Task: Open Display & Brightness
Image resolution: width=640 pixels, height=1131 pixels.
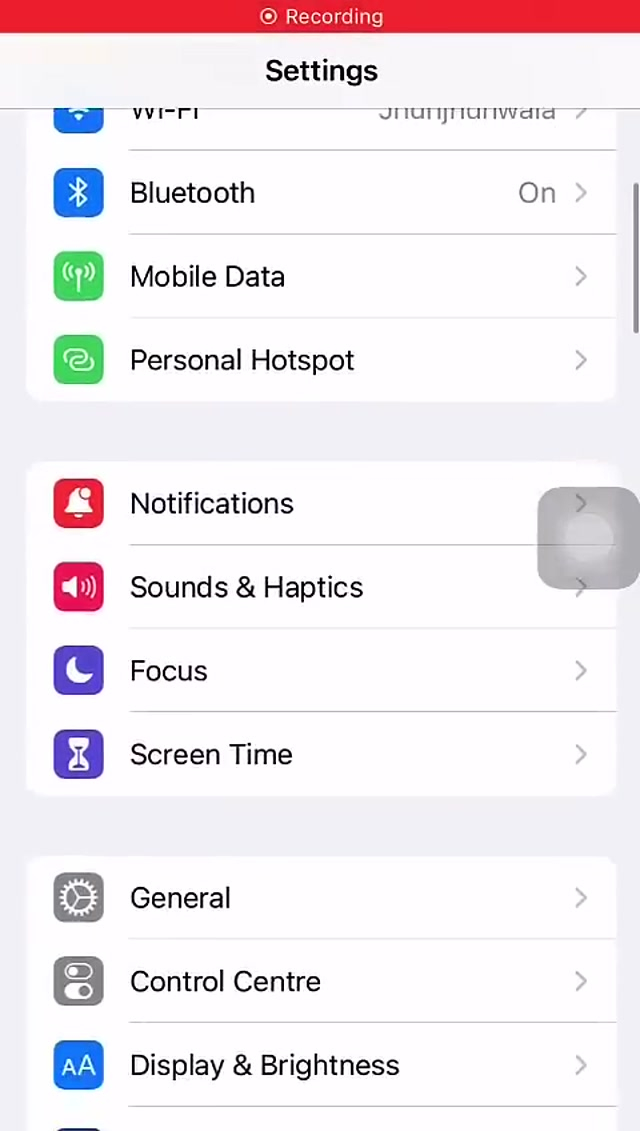Action: click(320, 1066)
